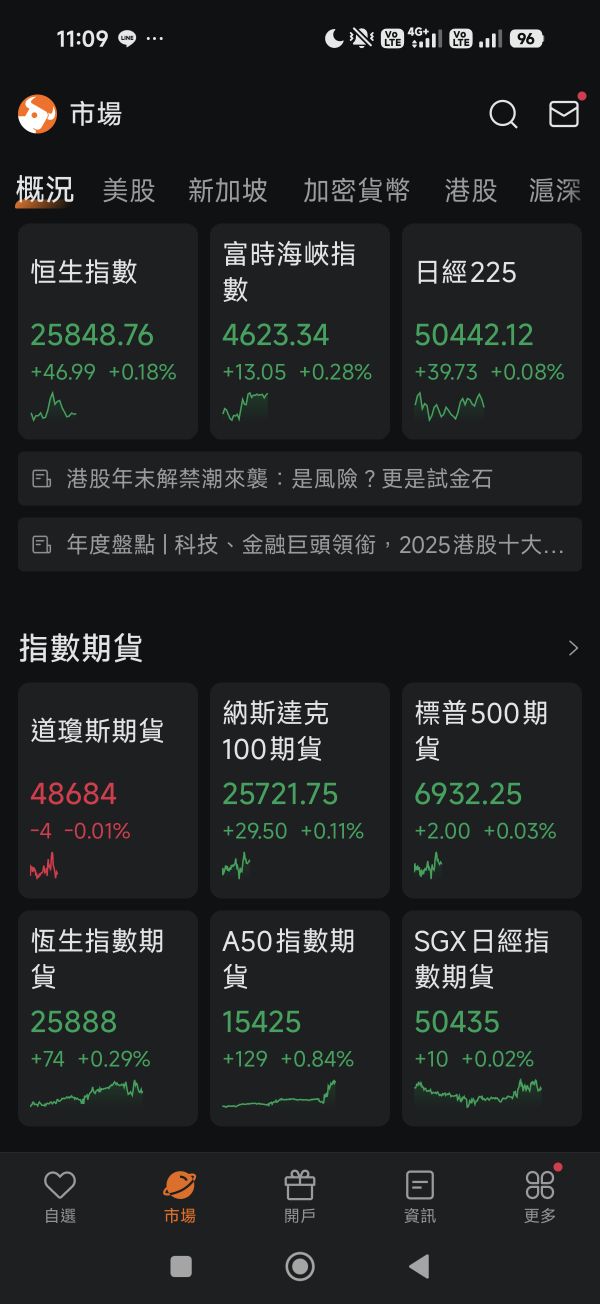Viewport: 600px width, 1304px height.
Task: Switch to the 港股 tab
Action: point(470,191)
